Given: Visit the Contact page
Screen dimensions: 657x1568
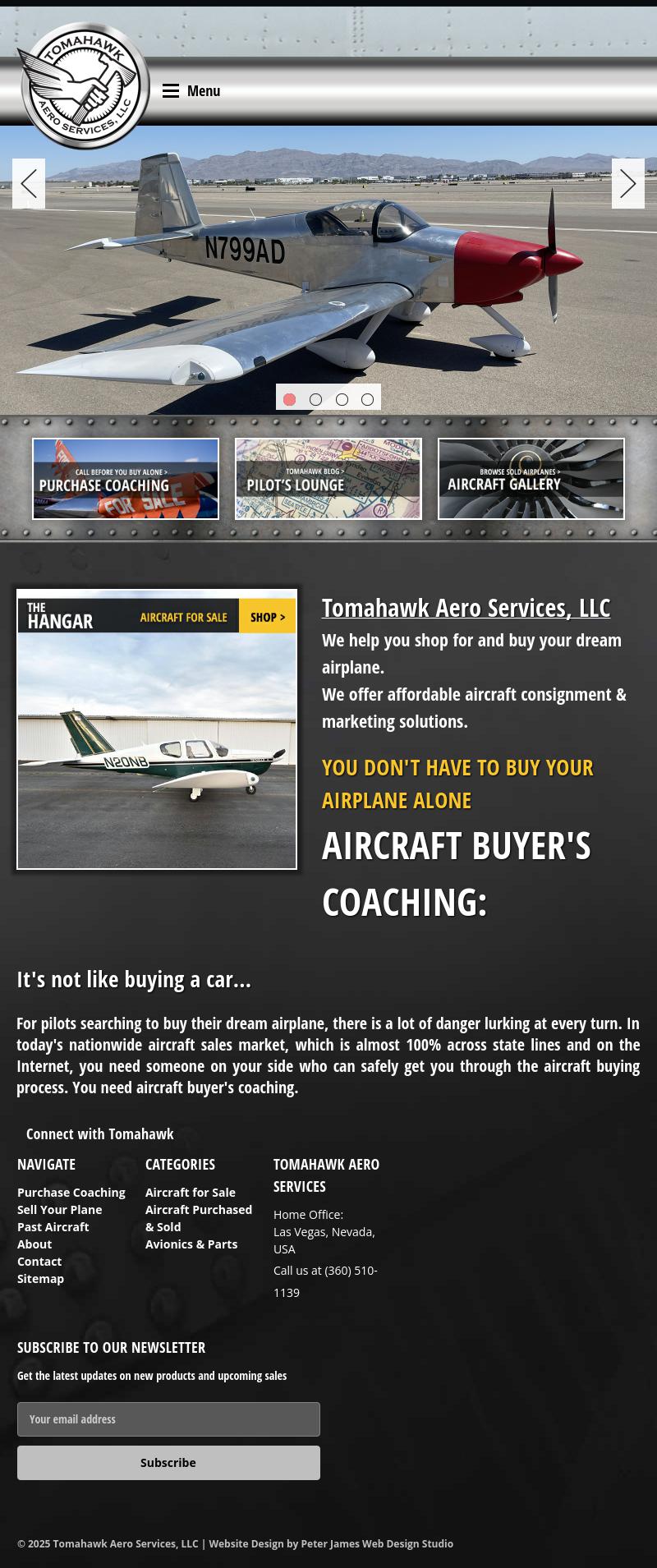Looking at the screenshot, I should pos(39,1262).
